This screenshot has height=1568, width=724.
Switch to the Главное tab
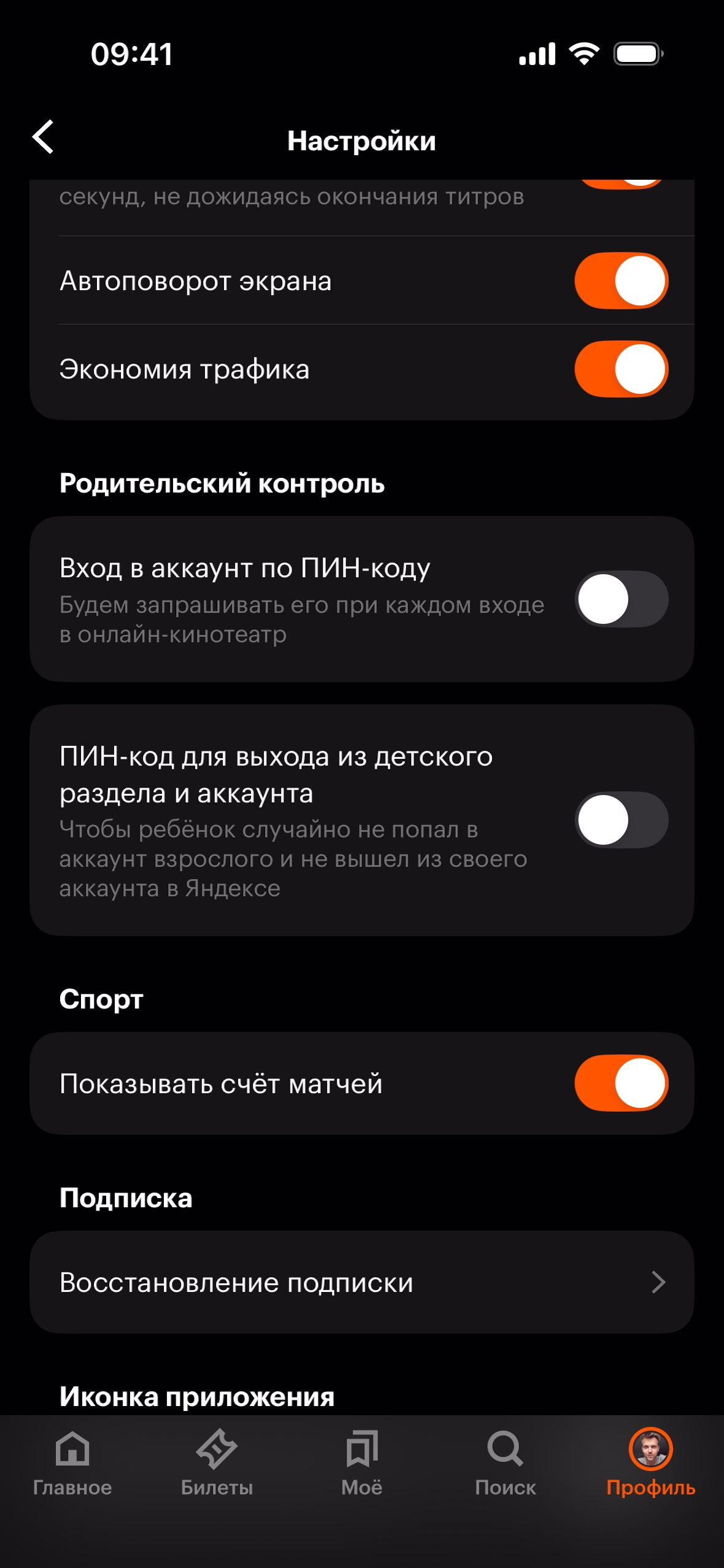pyautogui.click(x=72, y=1462)
